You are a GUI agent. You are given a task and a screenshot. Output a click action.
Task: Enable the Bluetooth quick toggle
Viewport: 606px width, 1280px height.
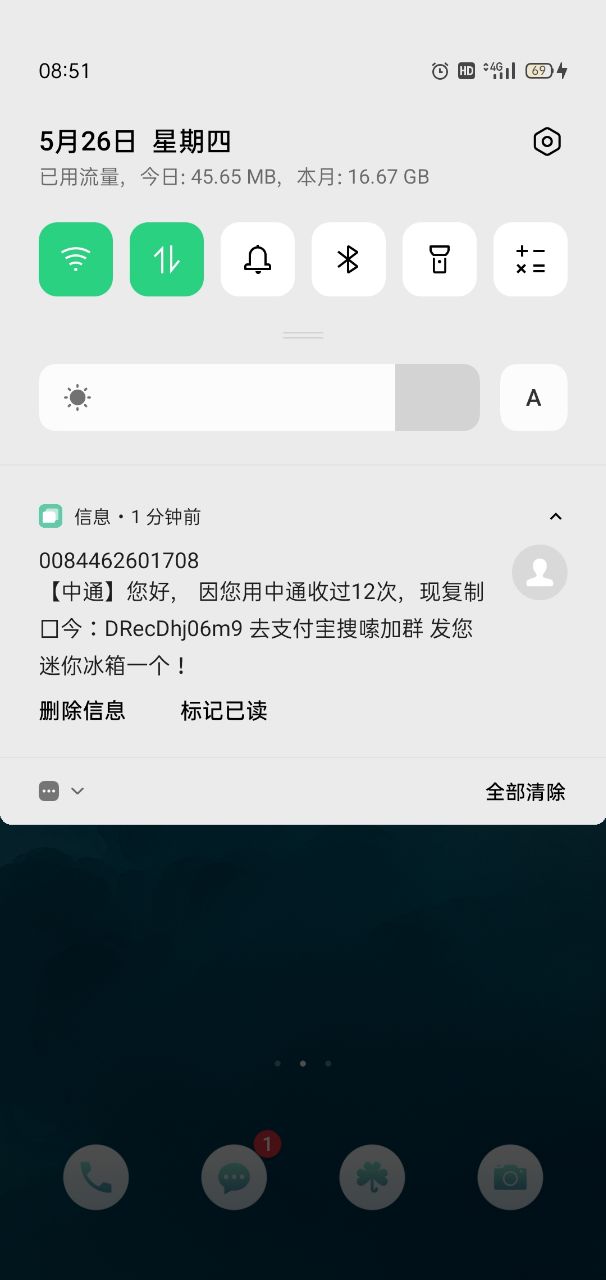(348, 259)
